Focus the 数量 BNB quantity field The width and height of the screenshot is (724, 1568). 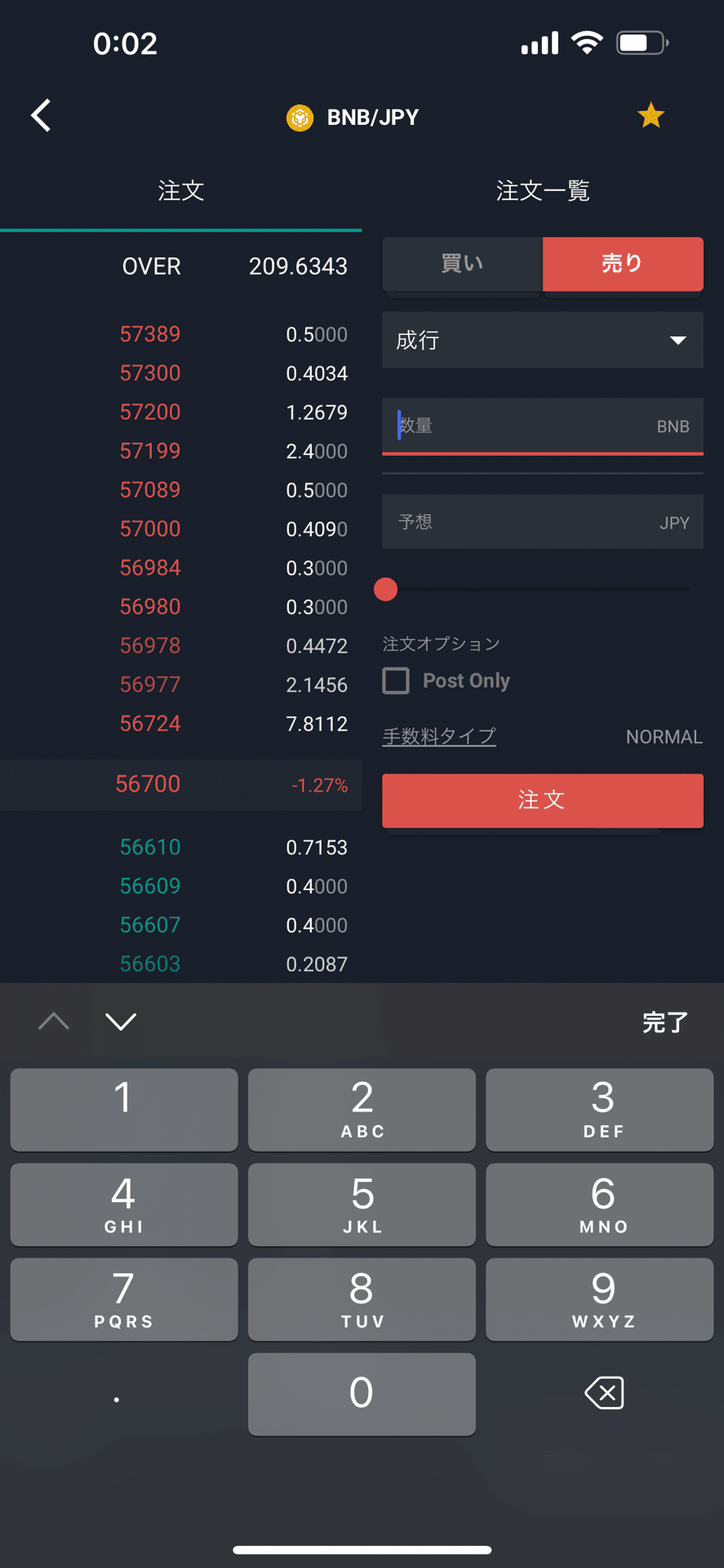[x=543, y=425]
